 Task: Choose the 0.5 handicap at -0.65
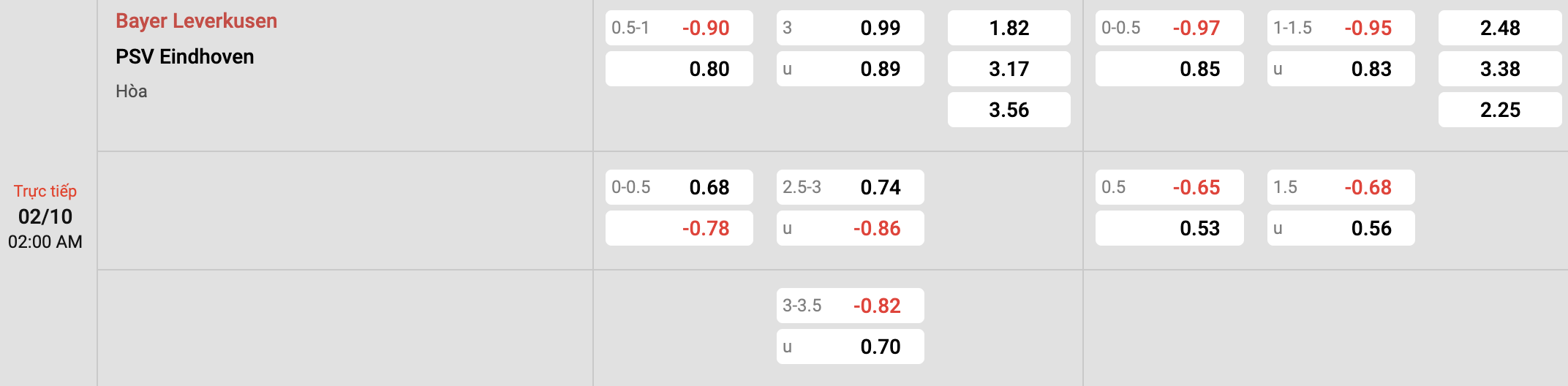(x=1169, y=187)
